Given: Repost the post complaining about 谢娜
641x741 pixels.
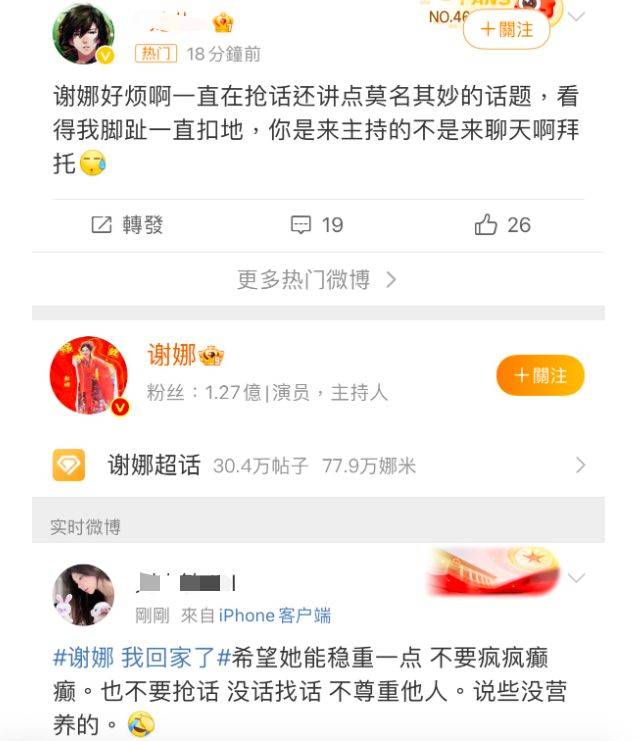Looking at the screenshot, I should (127, 225).
